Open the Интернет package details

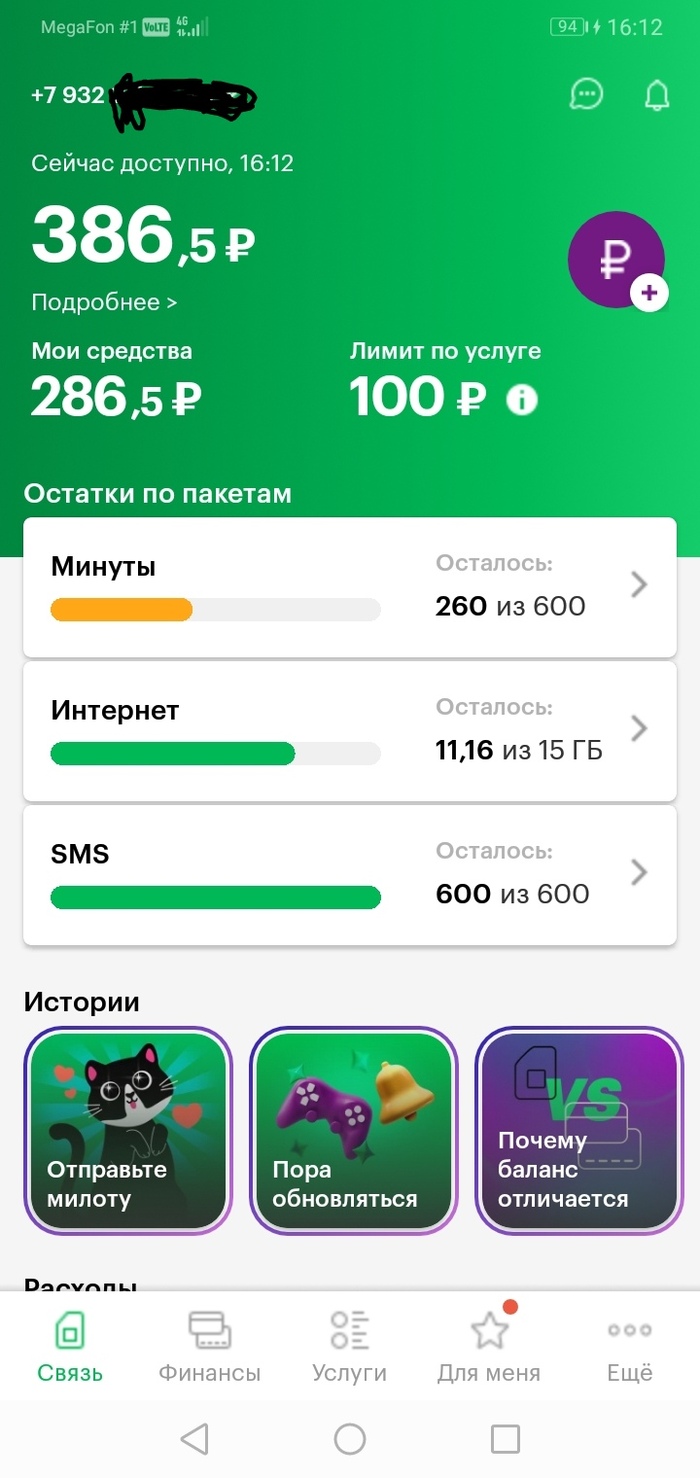349,731
